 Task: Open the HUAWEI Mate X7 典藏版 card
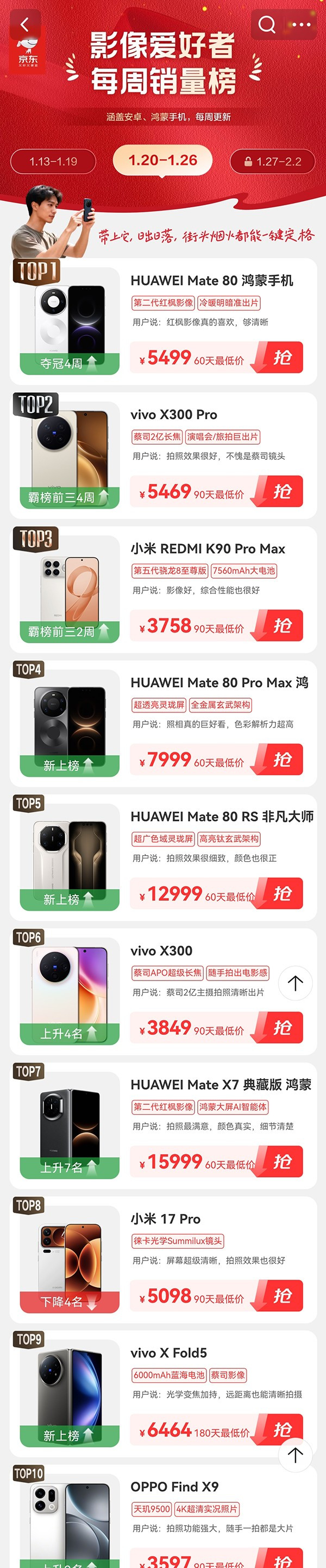(x=220, y=1085)
